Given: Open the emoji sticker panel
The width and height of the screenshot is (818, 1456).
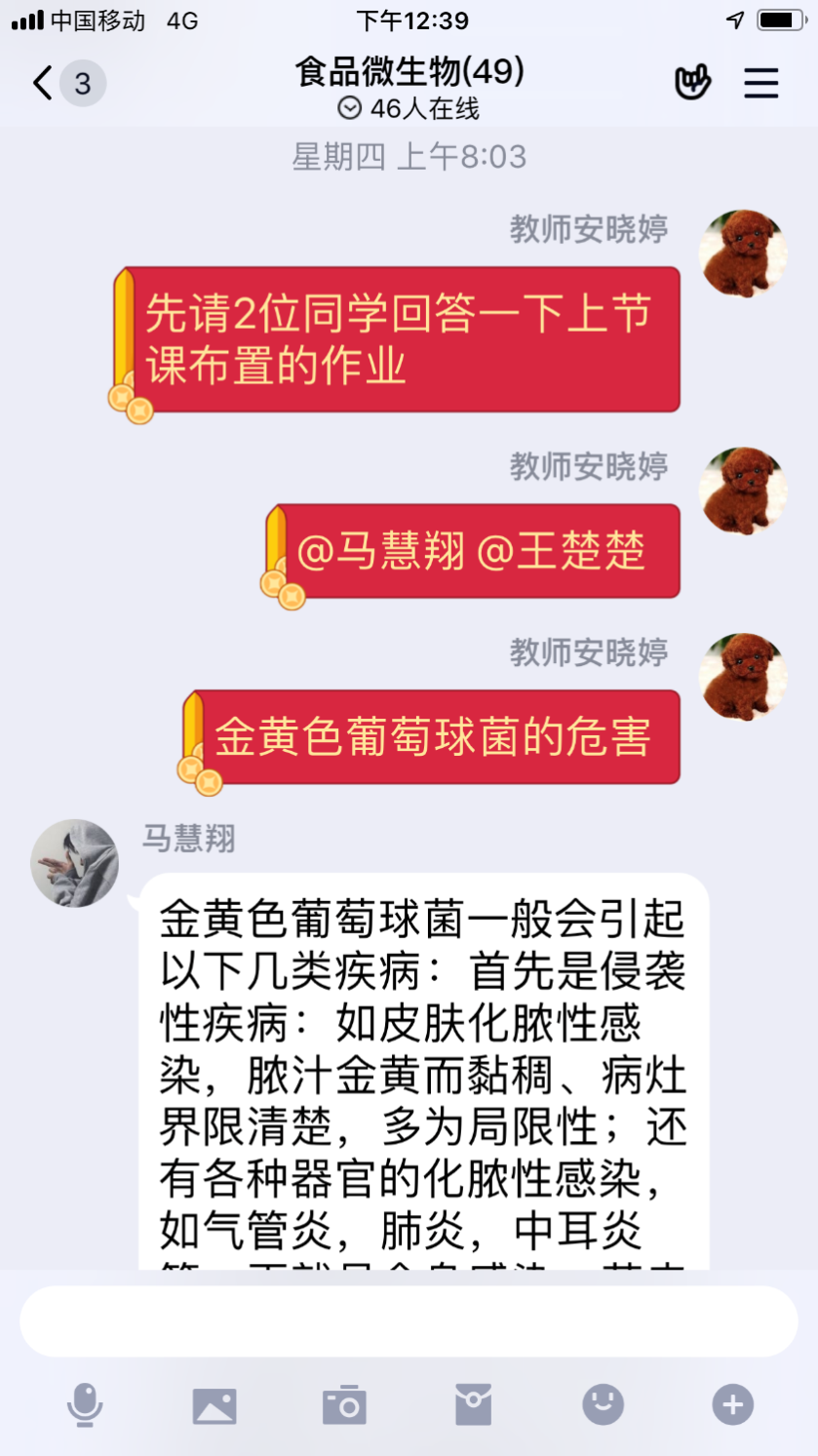Looking at the screenshot, I should tap(604, 1405).
